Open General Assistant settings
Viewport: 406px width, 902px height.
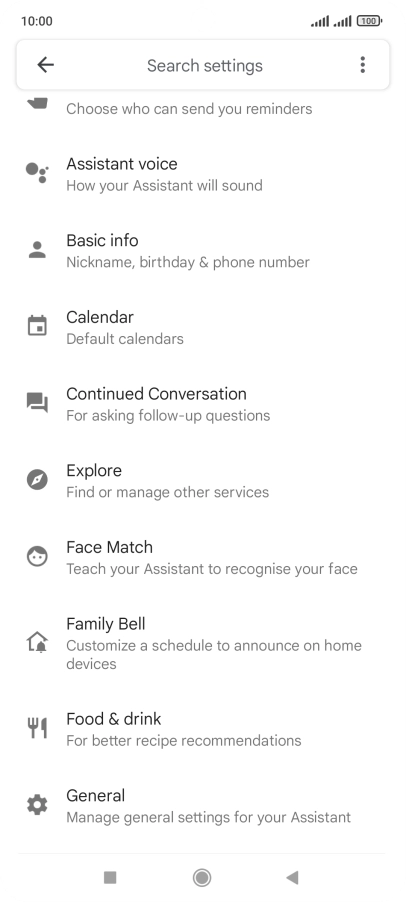203,805
